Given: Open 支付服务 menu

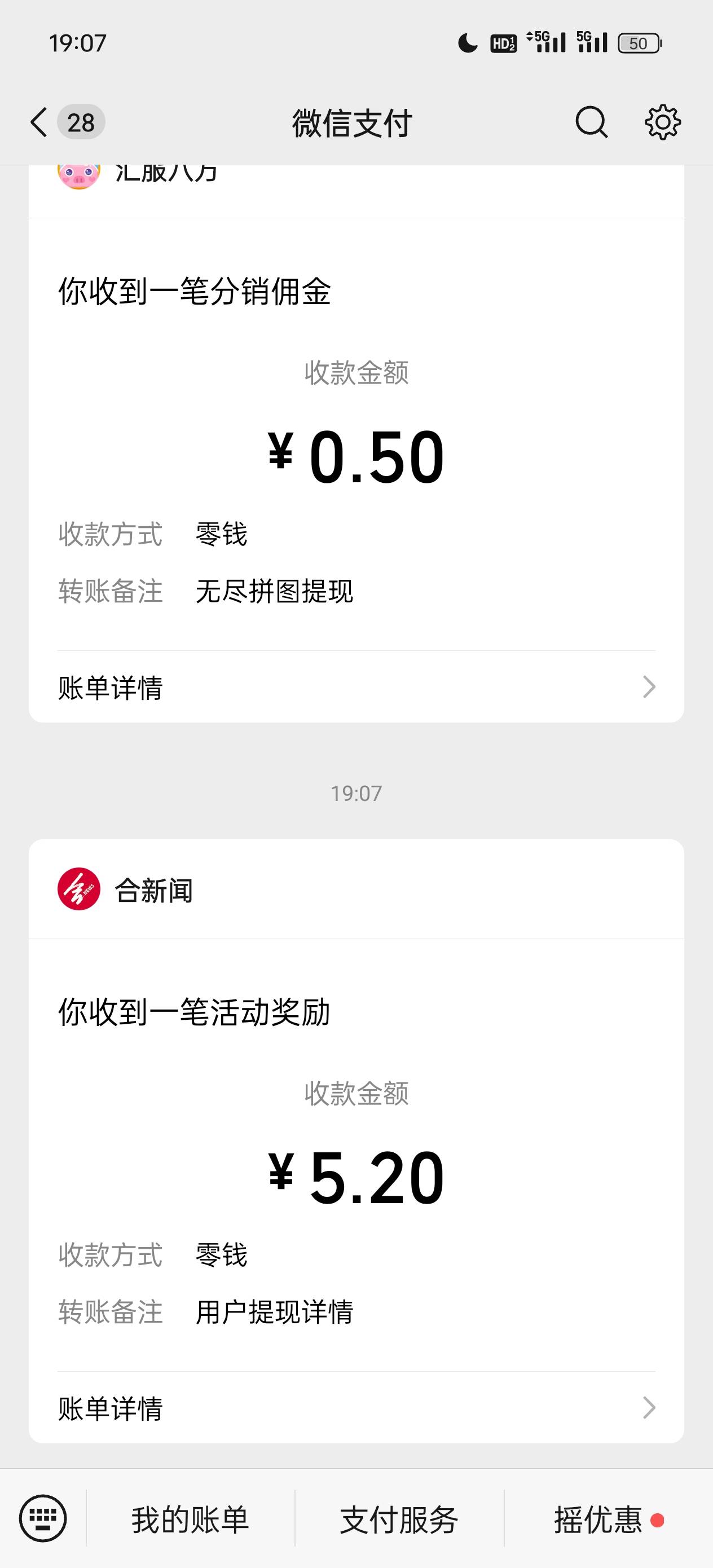Looking at the screenshot, I should [x=399, y=1519].
